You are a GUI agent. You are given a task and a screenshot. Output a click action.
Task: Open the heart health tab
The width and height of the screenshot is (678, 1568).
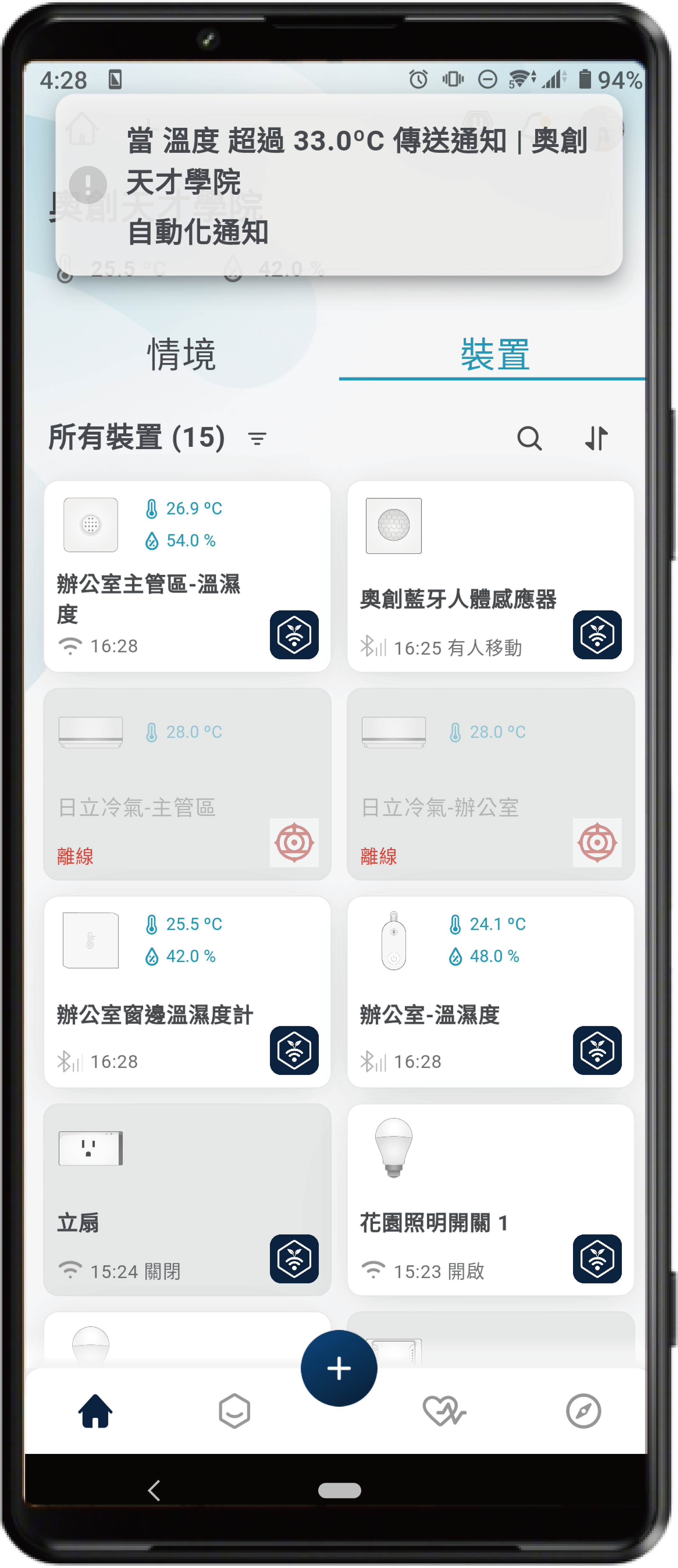tap(444, 1411)
